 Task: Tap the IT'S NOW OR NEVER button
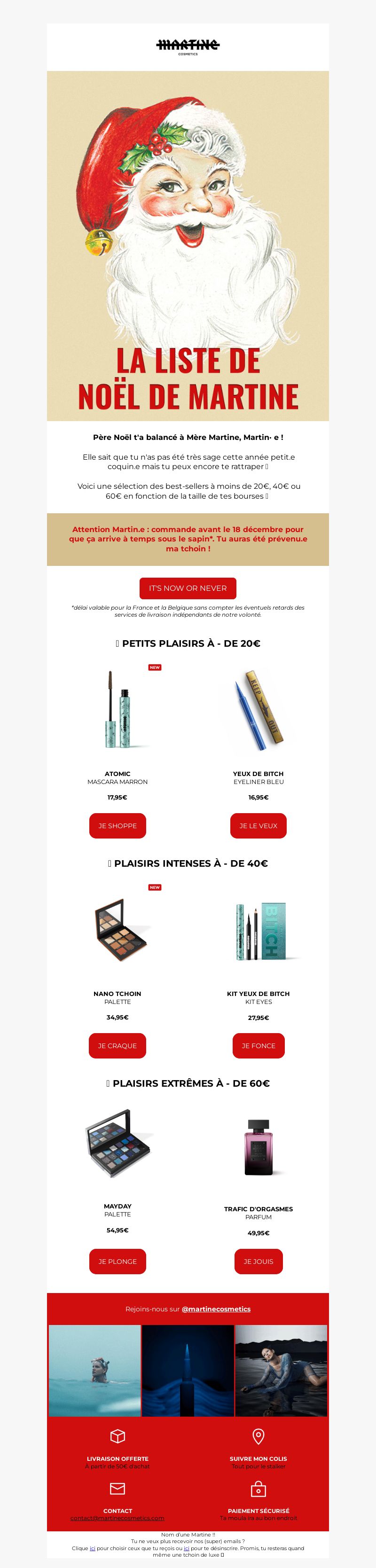point(188,588)
